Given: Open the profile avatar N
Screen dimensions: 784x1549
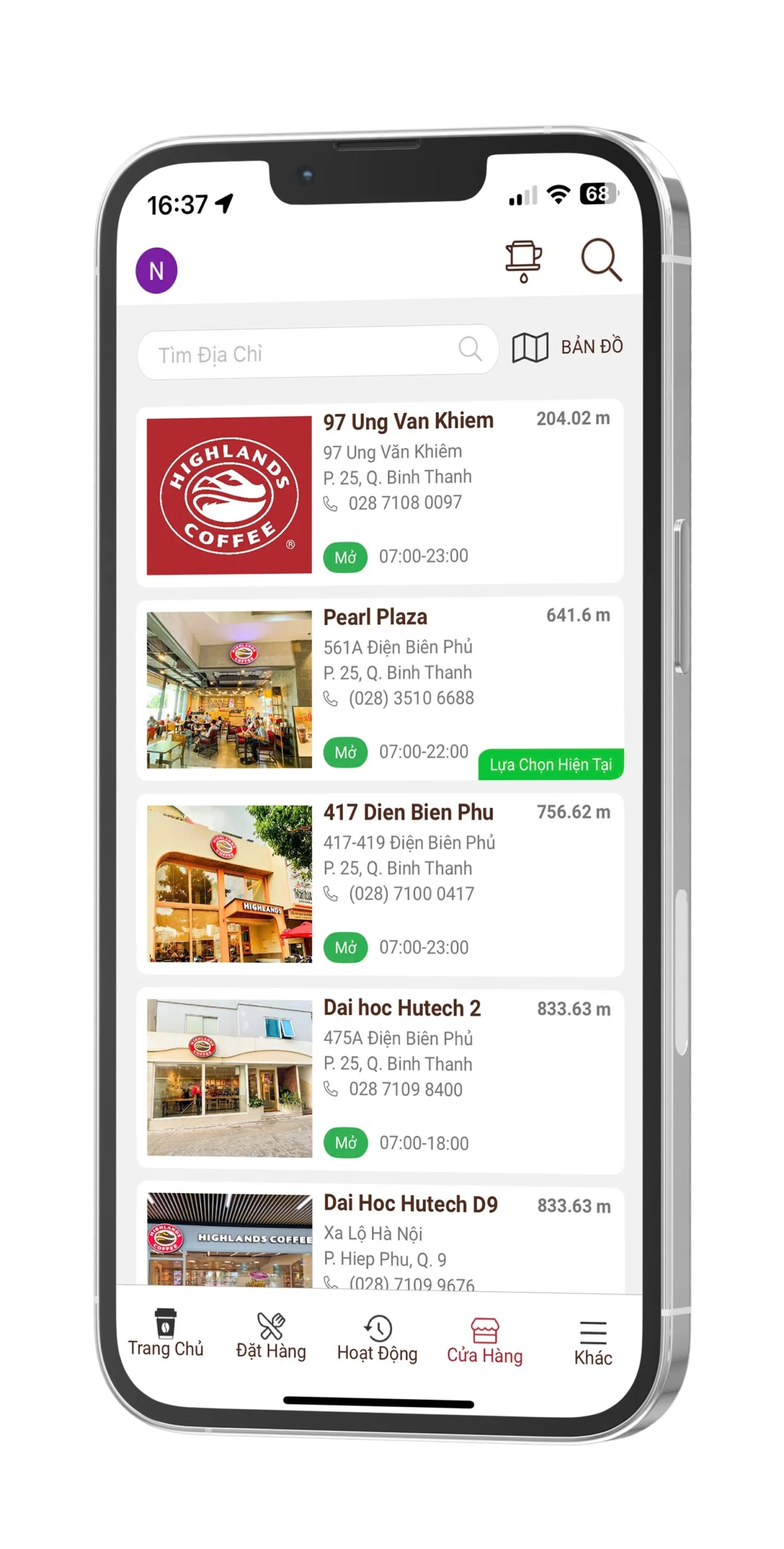Looking at the screenshot, I should click(x=156, y=270).
